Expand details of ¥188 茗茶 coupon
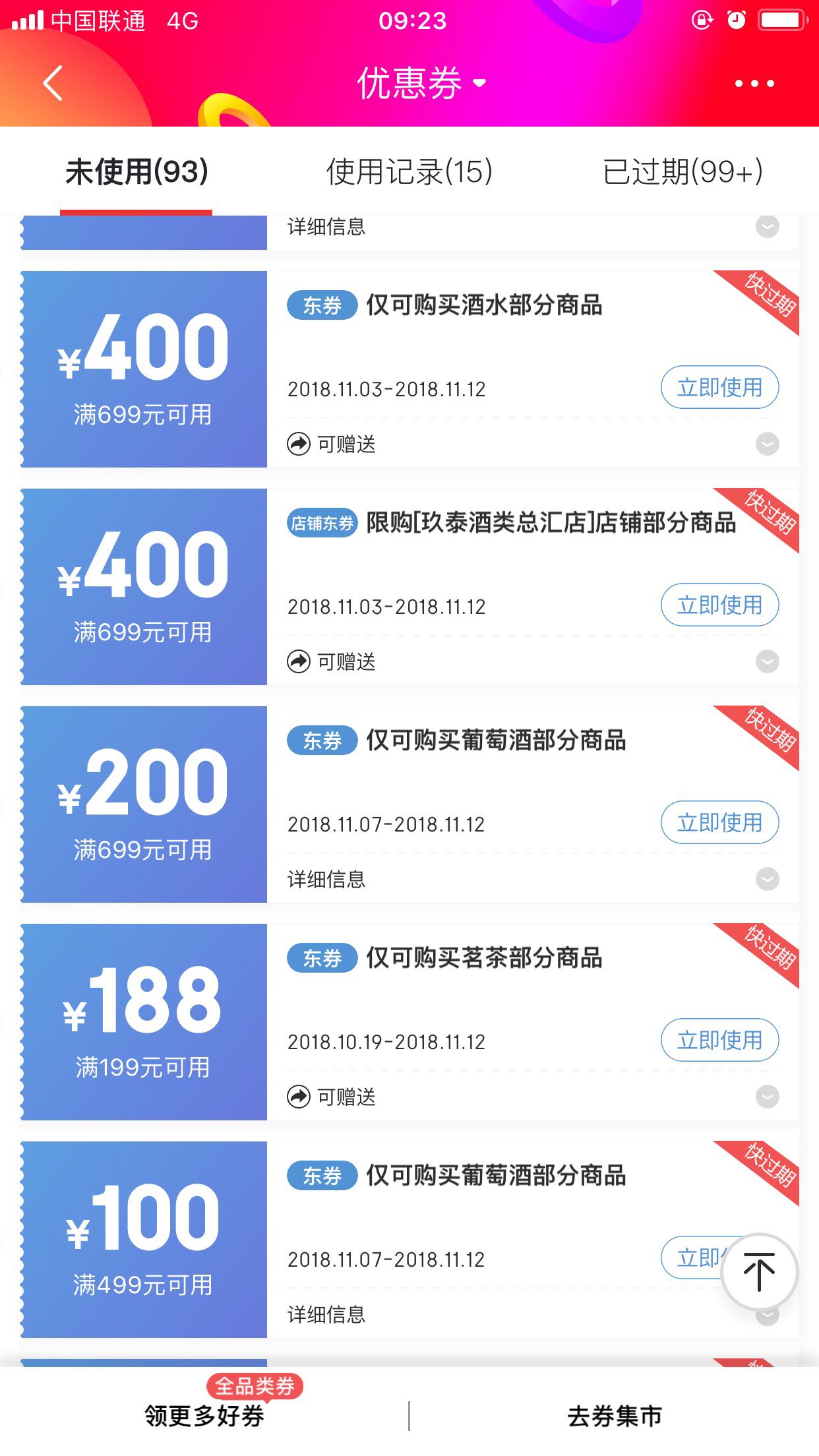The image size is (819, 1456). (767, 1097)
